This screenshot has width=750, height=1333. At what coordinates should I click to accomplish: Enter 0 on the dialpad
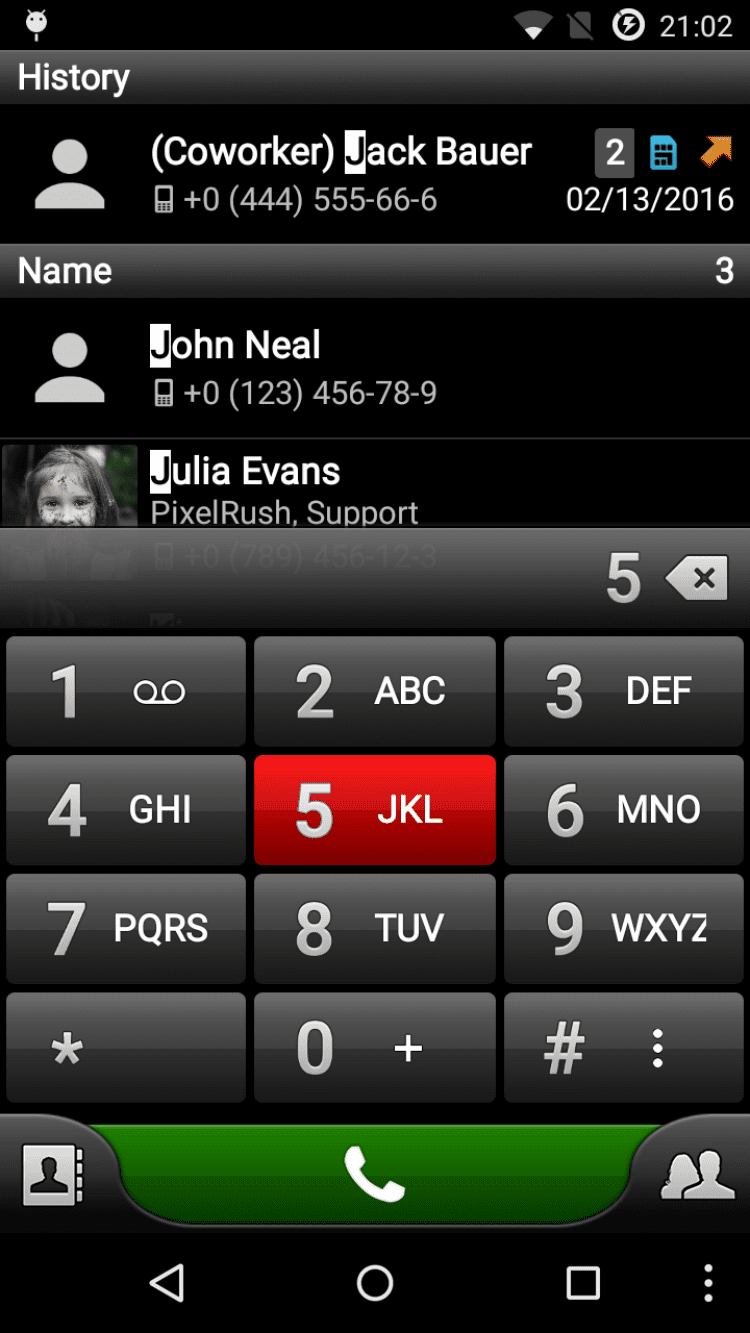[375, 1048]
